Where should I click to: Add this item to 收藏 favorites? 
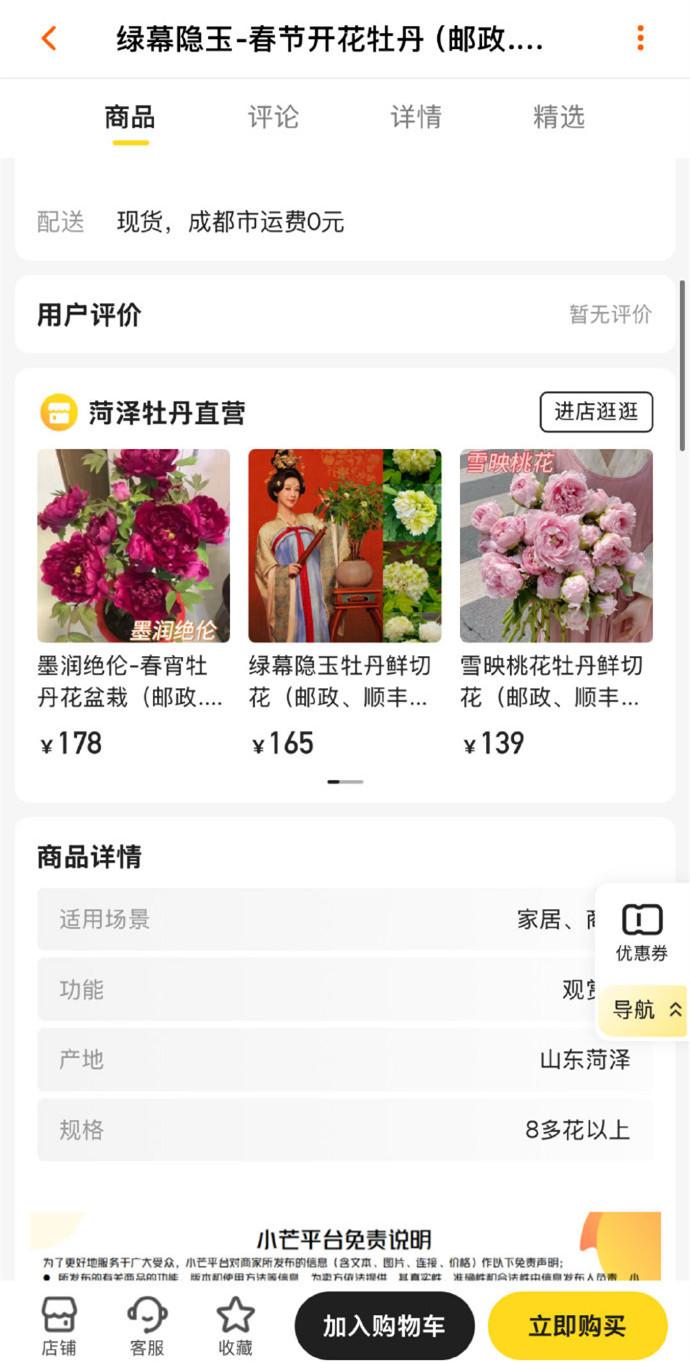pos(235,1326)
